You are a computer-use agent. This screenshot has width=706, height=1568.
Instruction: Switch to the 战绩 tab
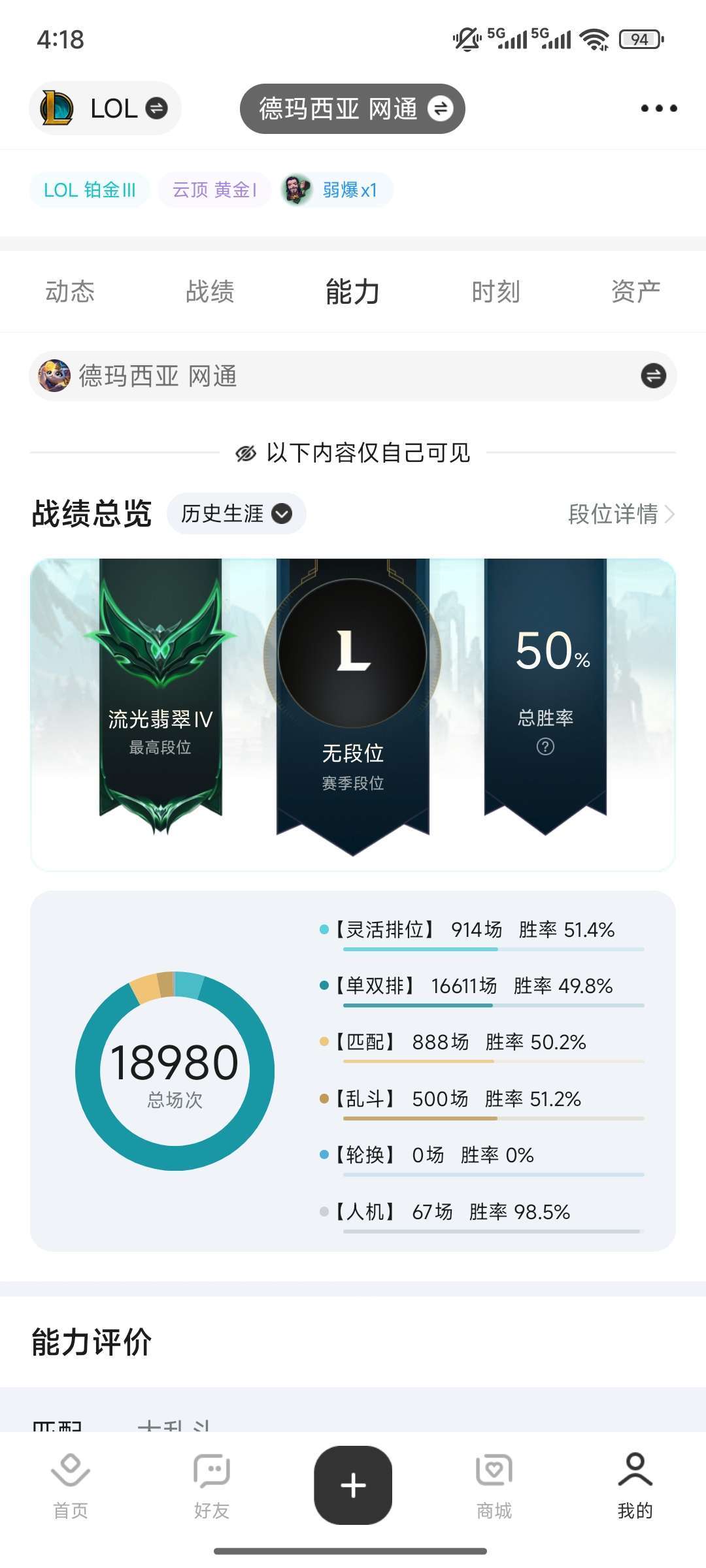pos(210,291)
